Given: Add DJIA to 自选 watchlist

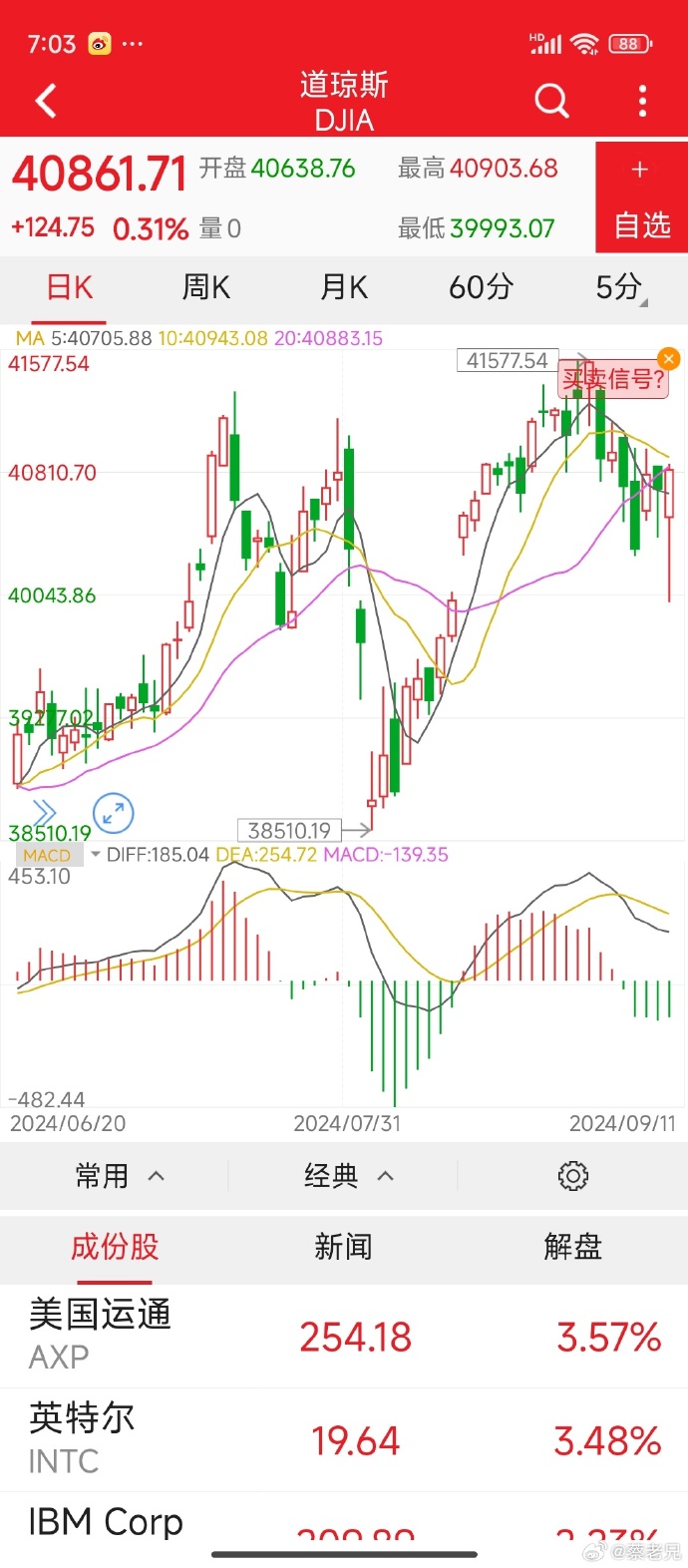Looking at the screenshot, I should (x=641, y=197).
